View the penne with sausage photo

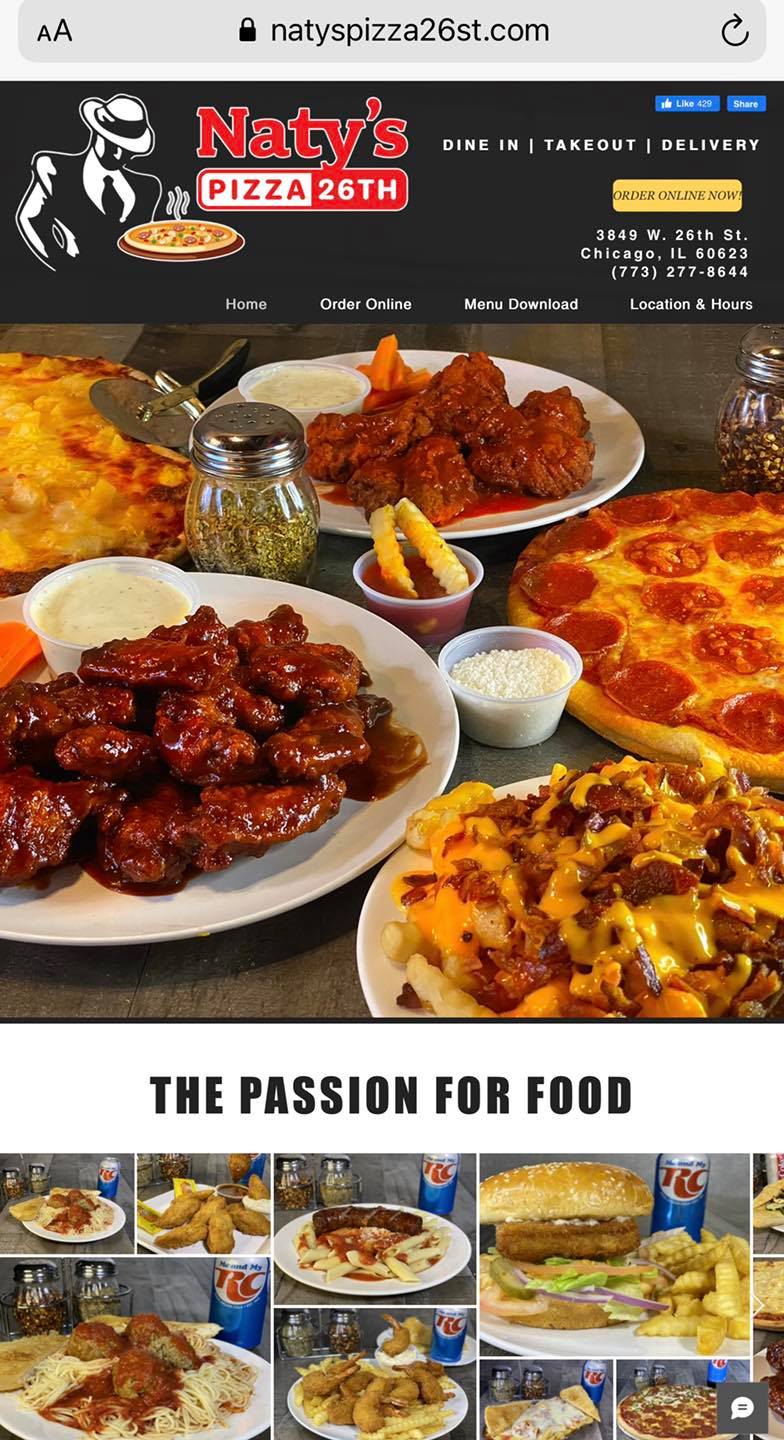375,1228
